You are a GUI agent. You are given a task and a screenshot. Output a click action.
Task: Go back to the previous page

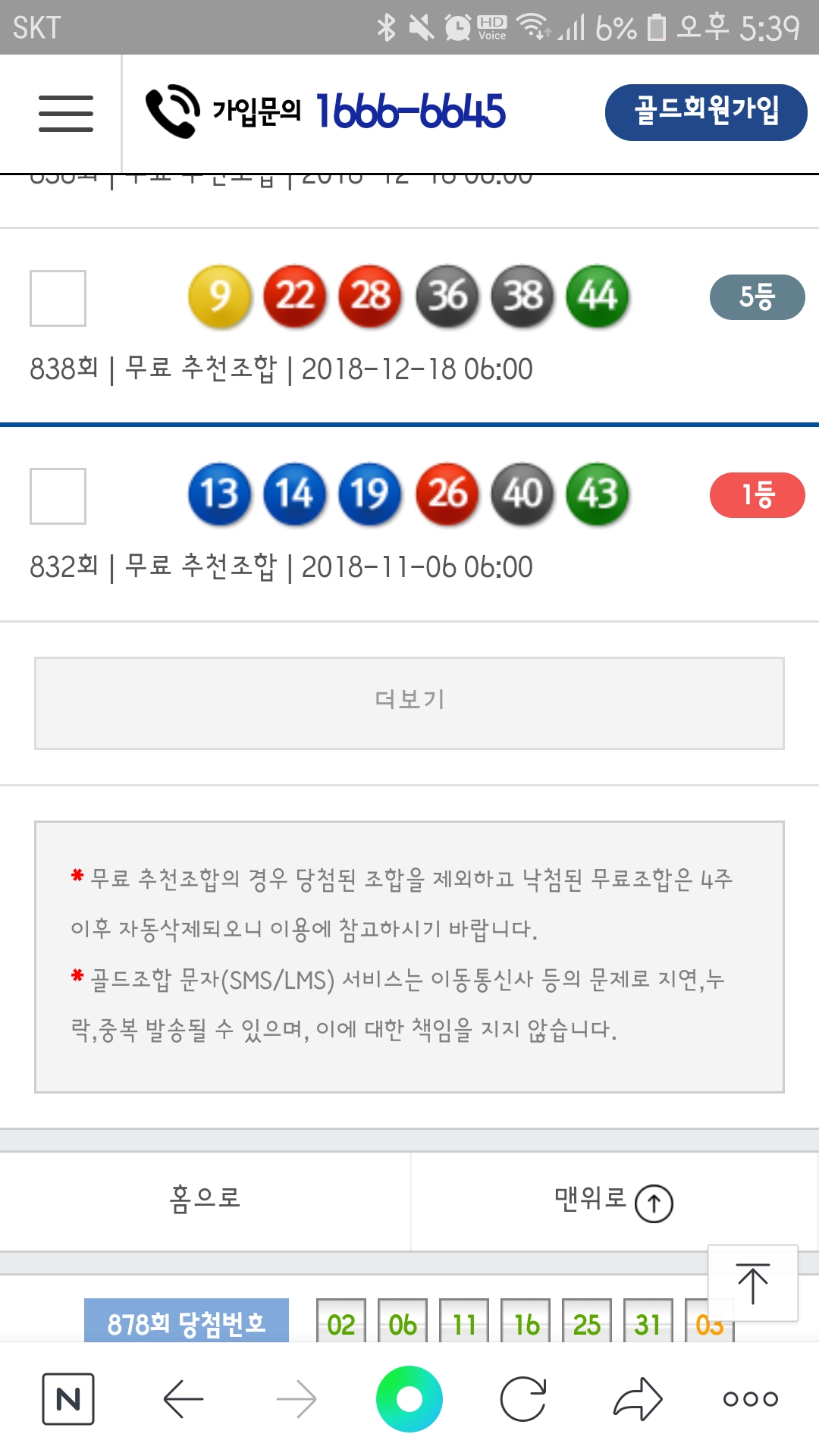(184, 1398)
